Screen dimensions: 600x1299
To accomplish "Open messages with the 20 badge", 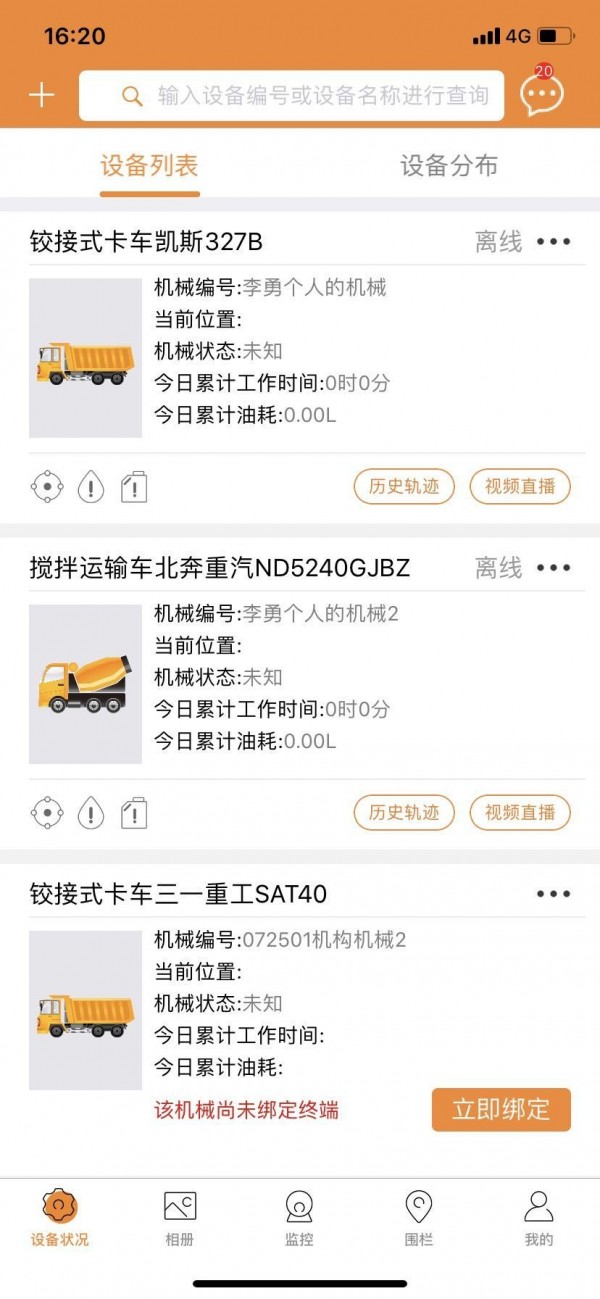I will (x=541, y=94).
